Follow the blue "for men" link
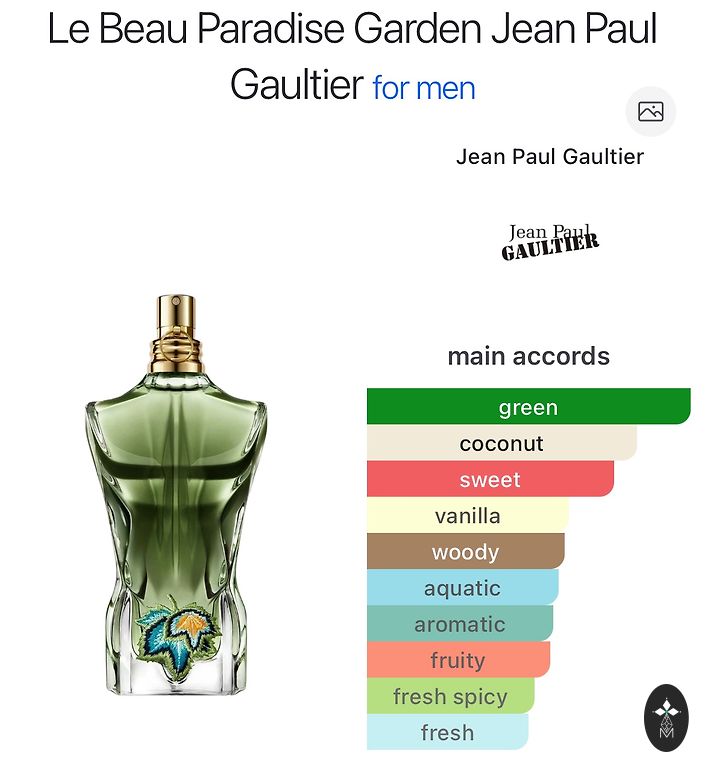705x768 pixels. 423,88
